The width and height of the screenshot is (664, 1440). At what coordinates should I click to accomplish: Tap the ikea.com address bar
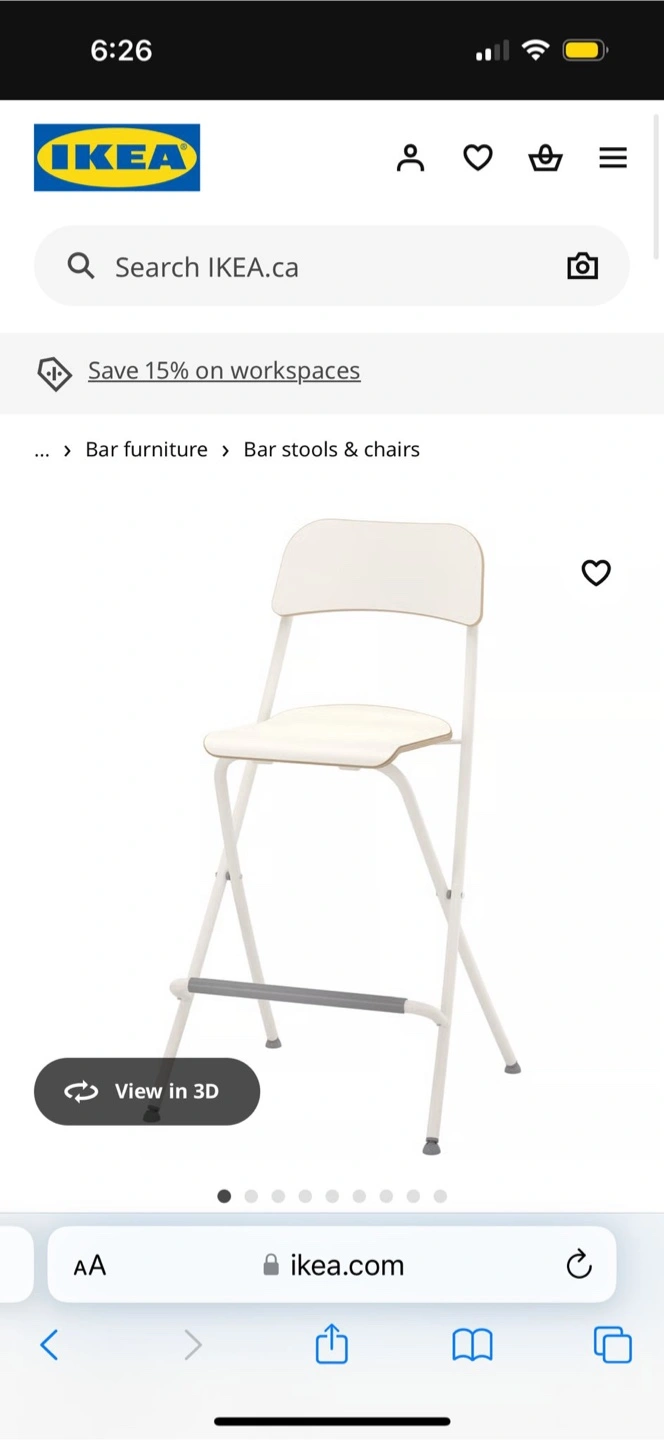tap(332, 1265)
